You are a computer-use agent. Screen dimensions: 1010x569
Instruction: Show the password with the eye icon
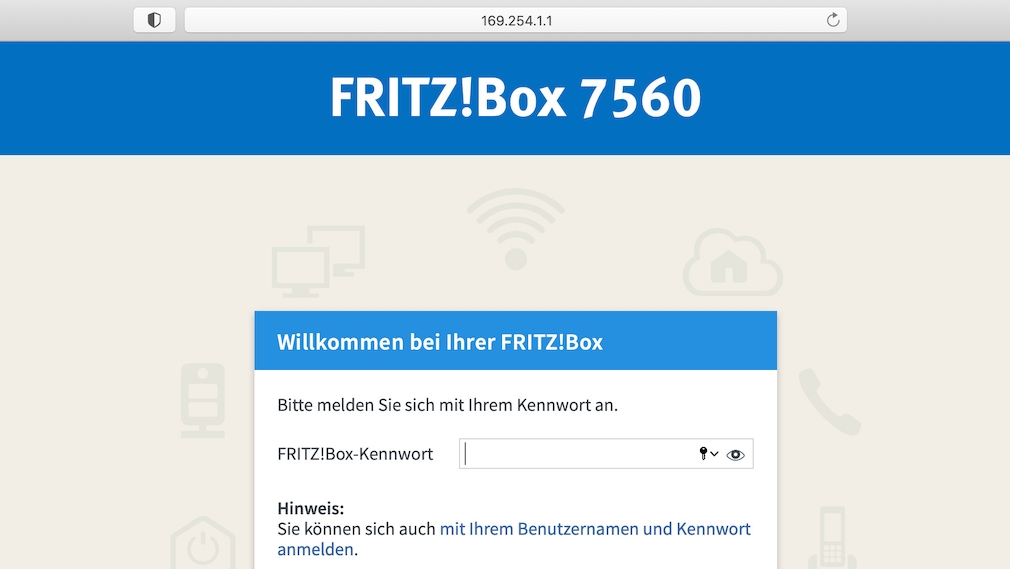[736, 454]
